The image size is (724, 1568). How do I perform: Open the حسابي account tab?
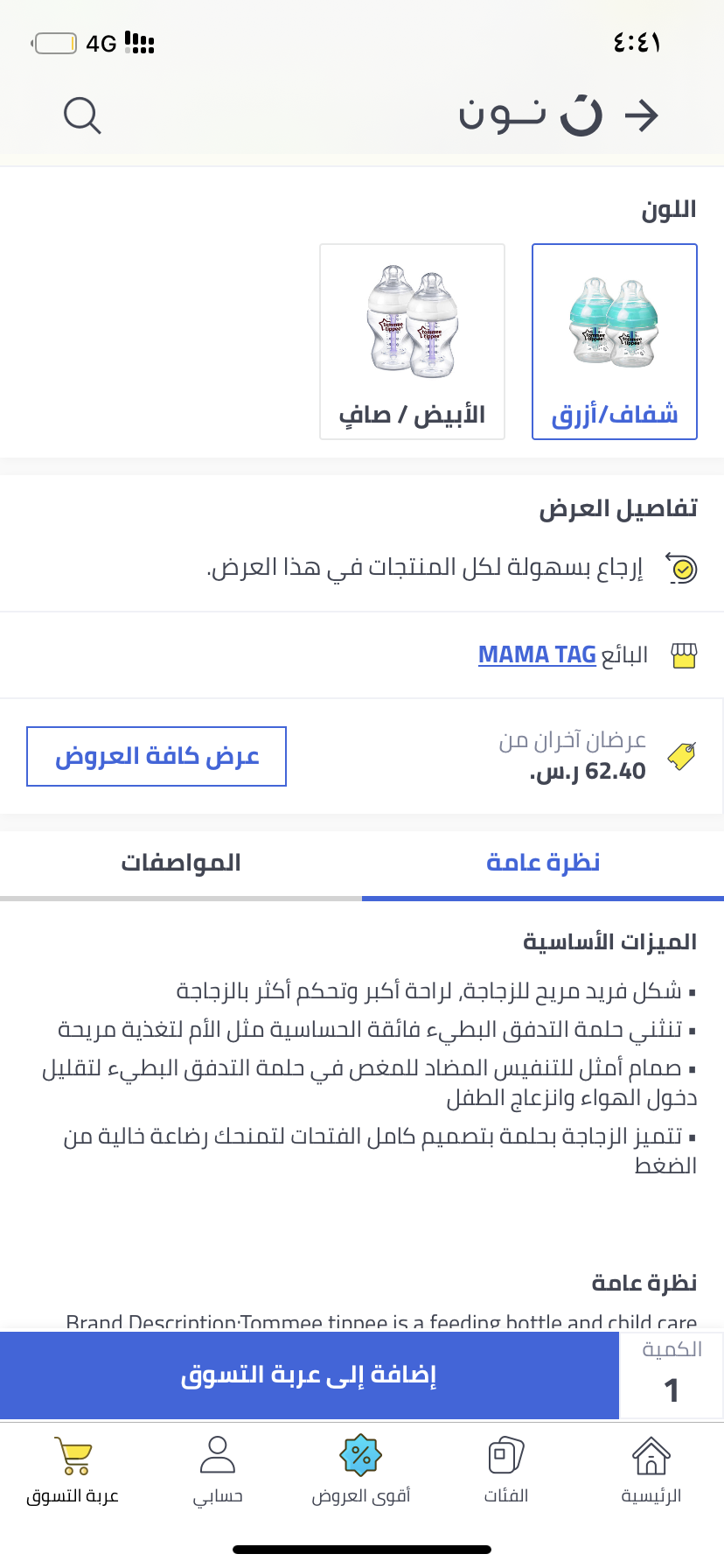218,1470
